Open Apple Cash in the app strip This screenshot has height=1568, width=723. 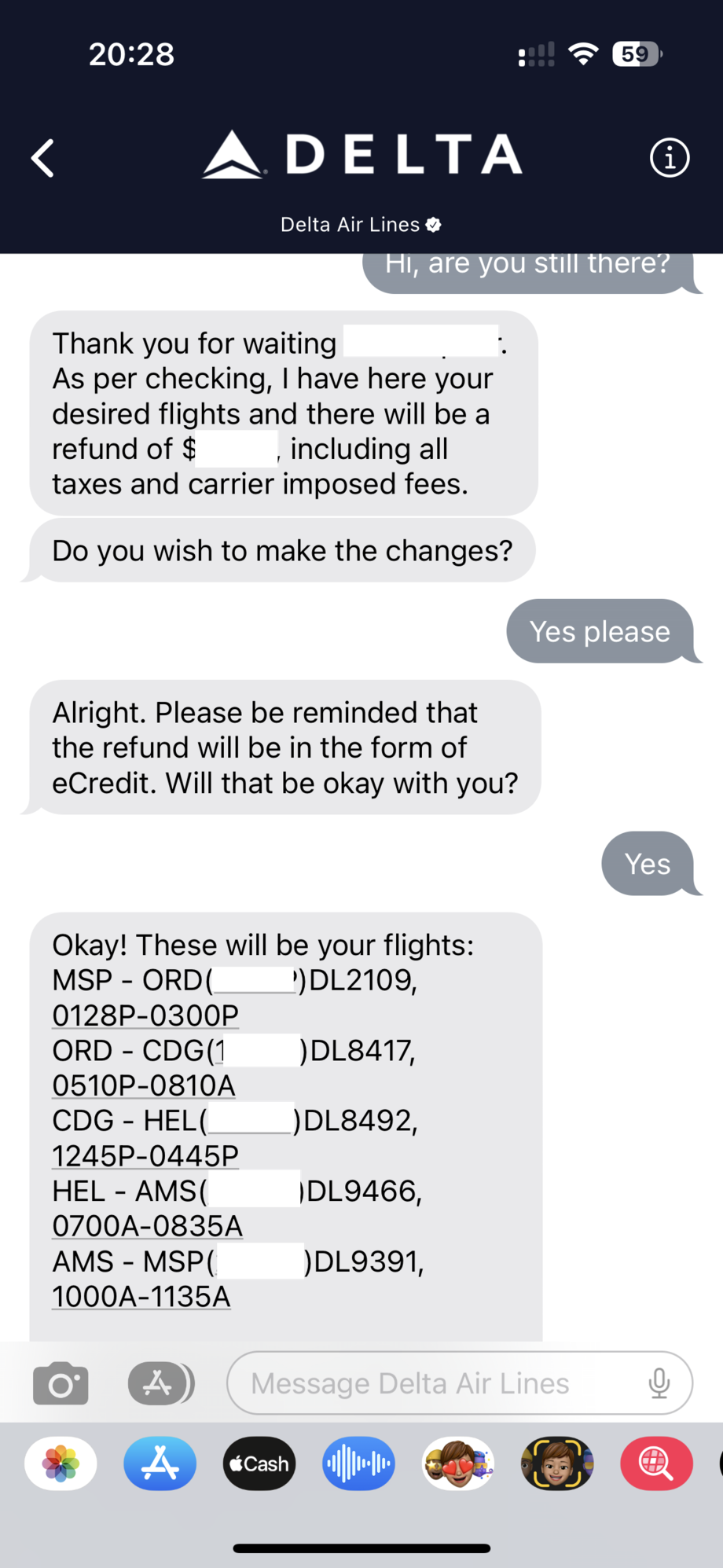(259, 1463)
